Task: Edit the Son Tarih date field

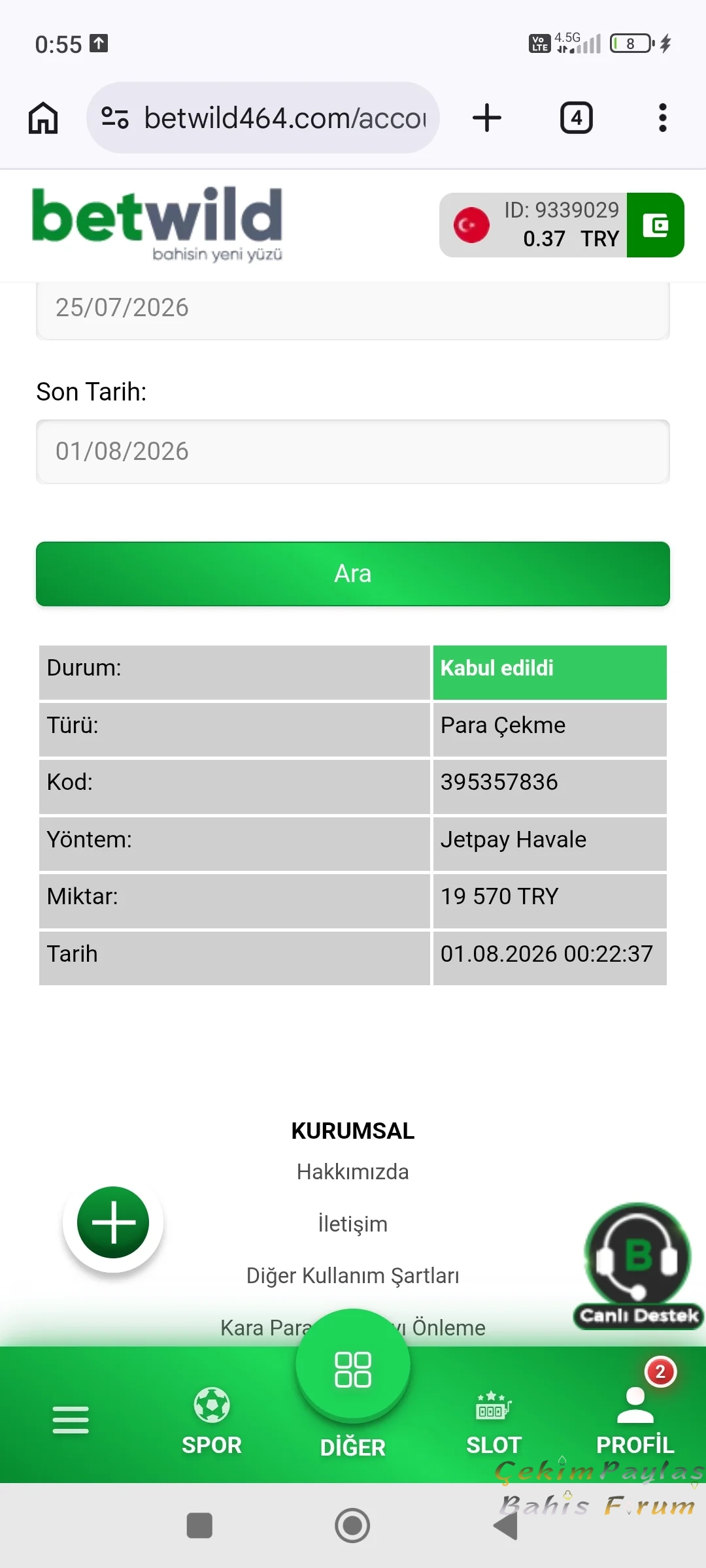Action: 353,451
